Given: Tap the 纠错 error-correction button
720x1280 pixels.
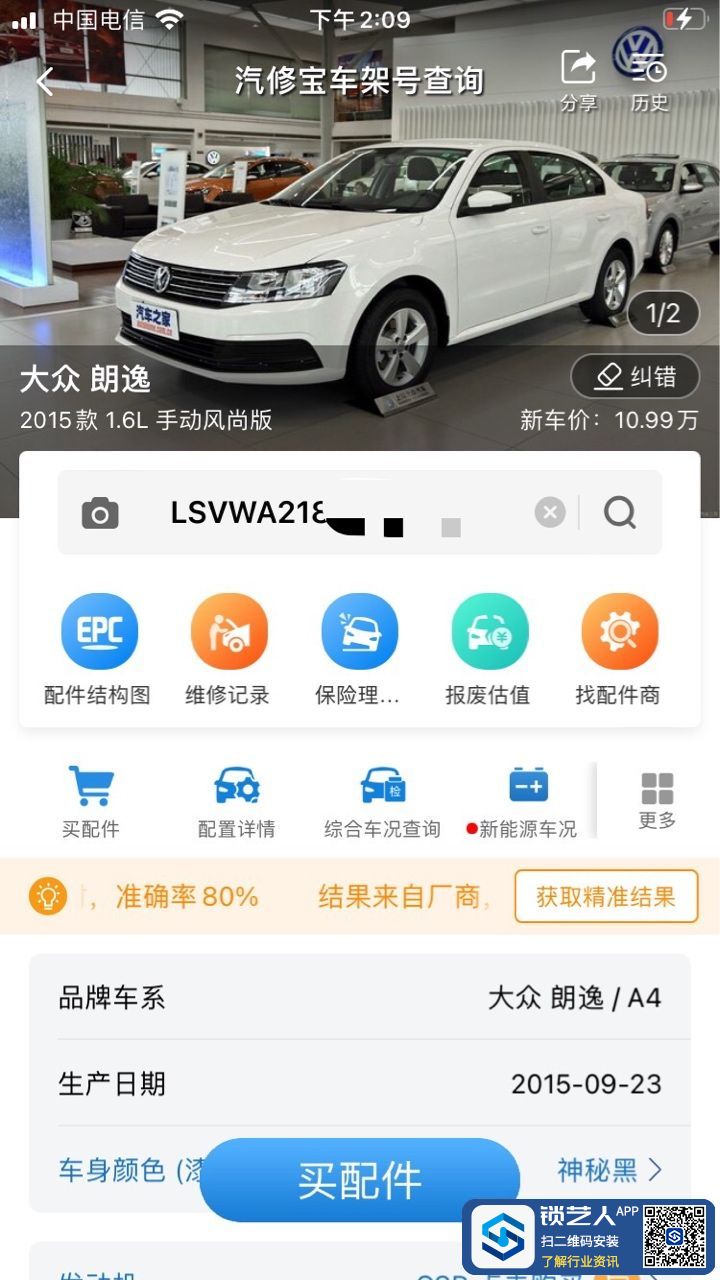Looking at the screenshot, I should 635,377.
